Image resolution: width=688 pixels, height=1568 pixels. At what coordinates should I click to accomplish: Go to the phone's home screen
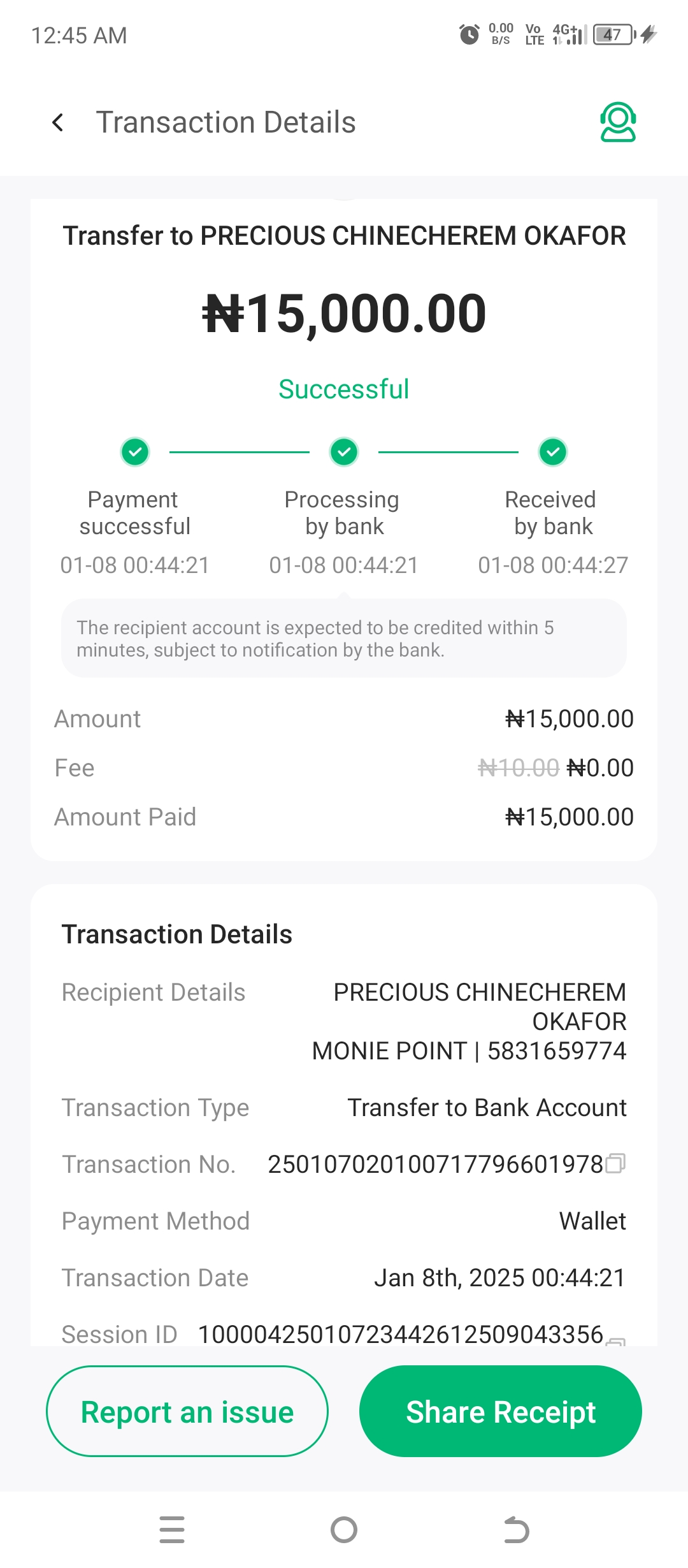pos(344,1530)
